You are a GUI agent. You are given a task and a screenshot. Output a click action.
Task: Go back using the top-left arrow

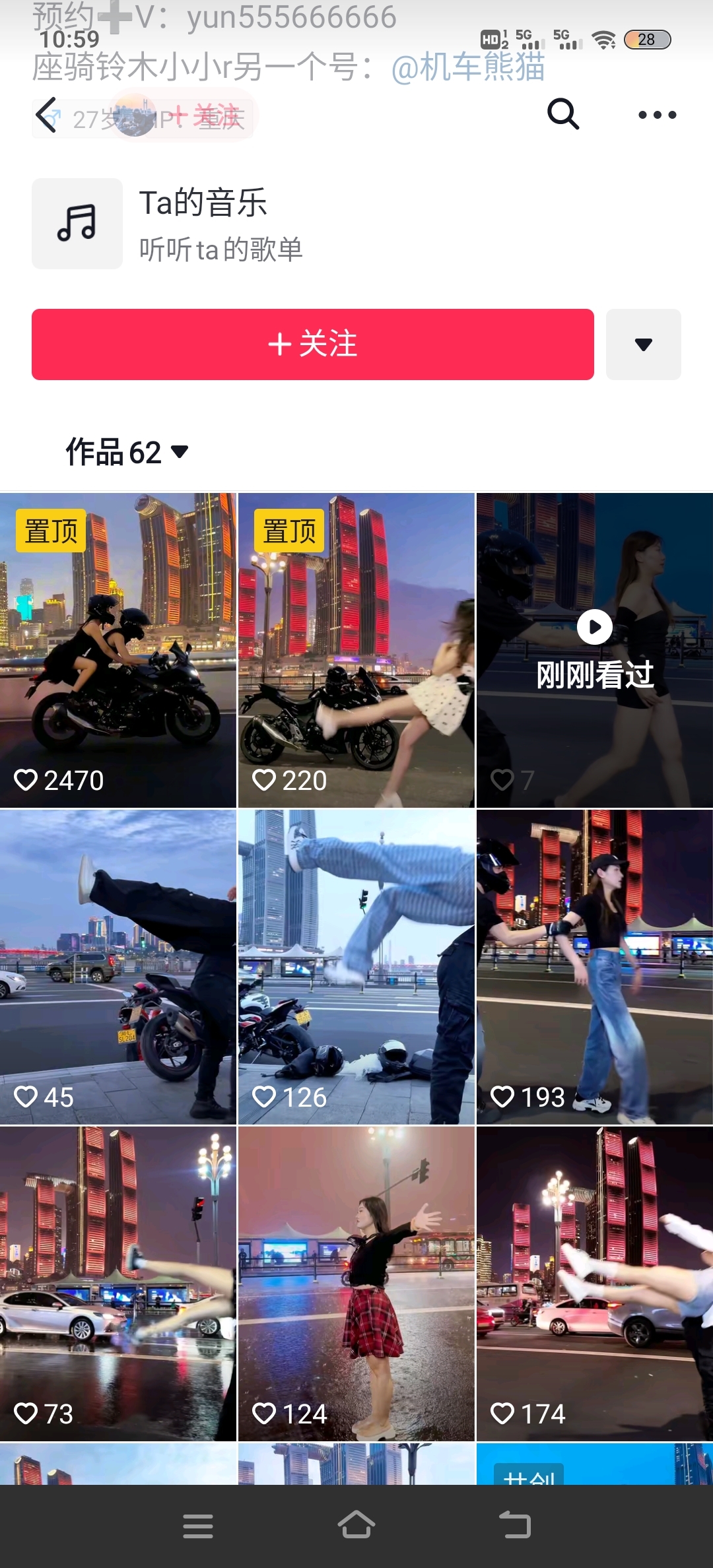tap(46, 115)
